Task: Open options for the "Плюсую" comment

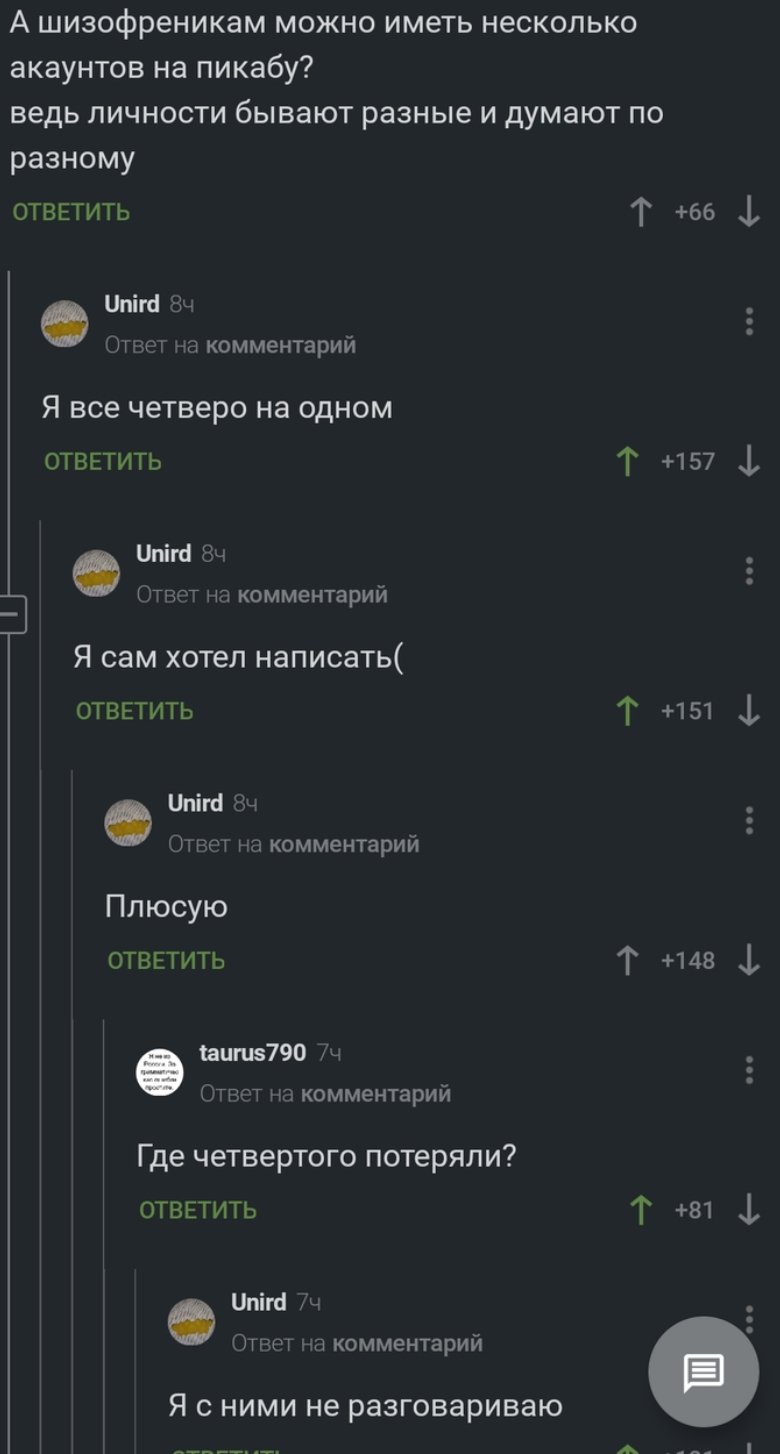Action: coord(748,821)
